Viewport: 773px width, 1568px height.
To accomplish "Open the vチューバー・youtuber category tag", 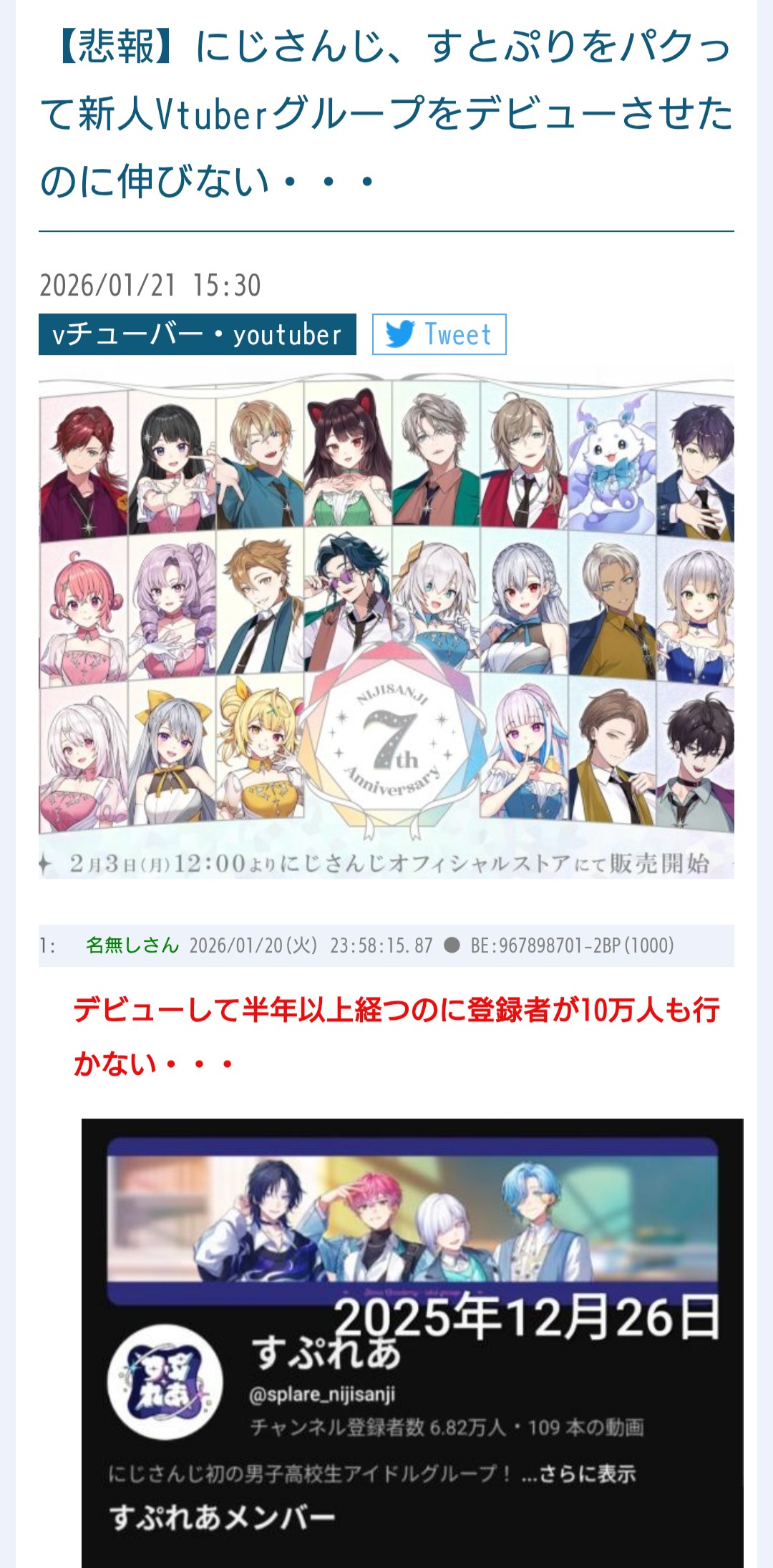I will 198,334.
